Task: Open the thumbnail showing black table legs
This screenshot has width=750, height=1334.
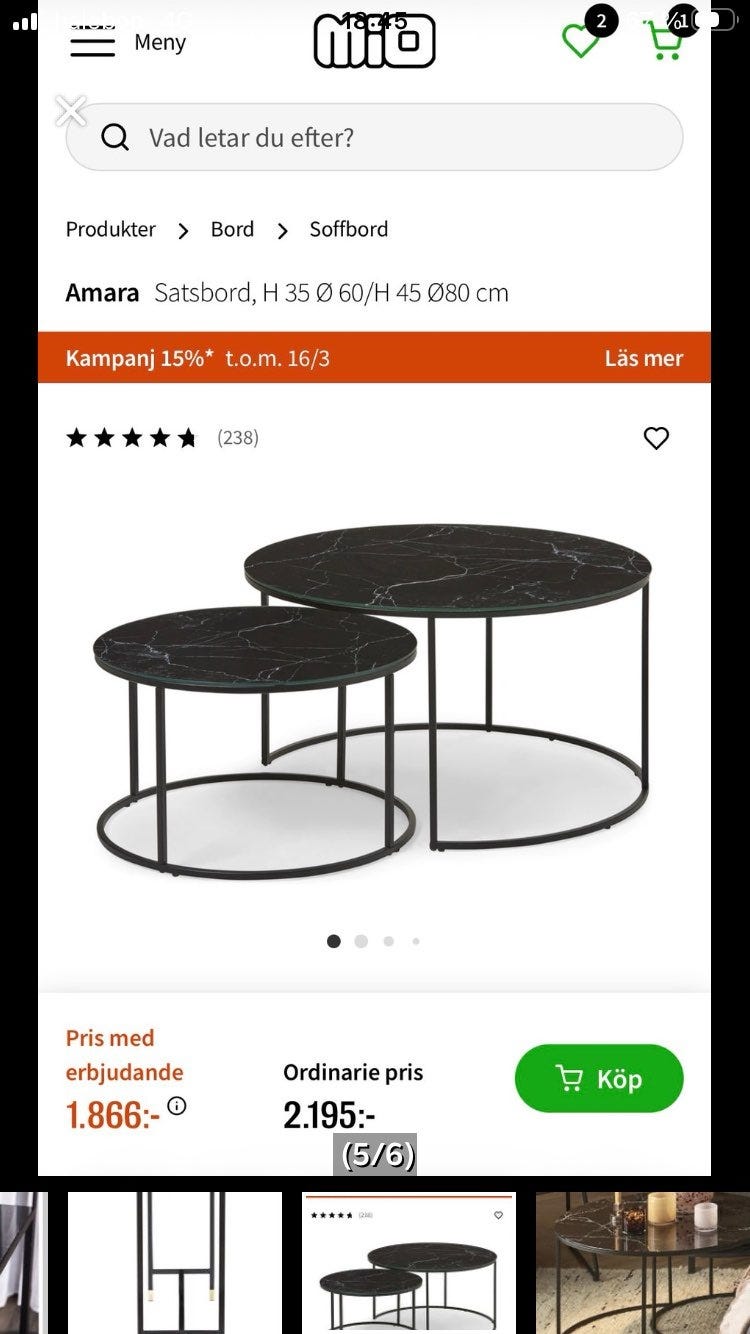Action: click(175, 1262)
